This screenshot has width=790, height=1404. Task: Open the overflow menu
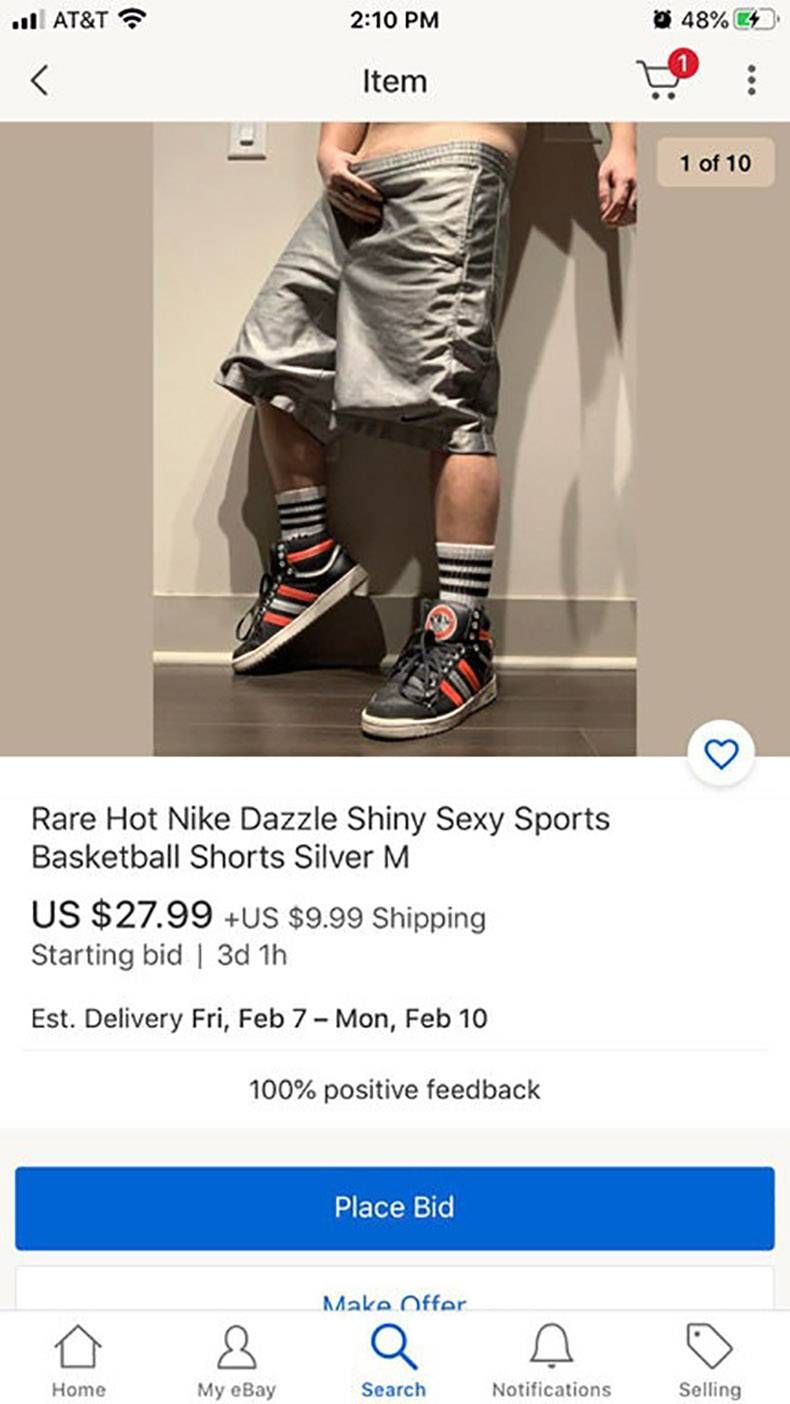click(751, 80)
